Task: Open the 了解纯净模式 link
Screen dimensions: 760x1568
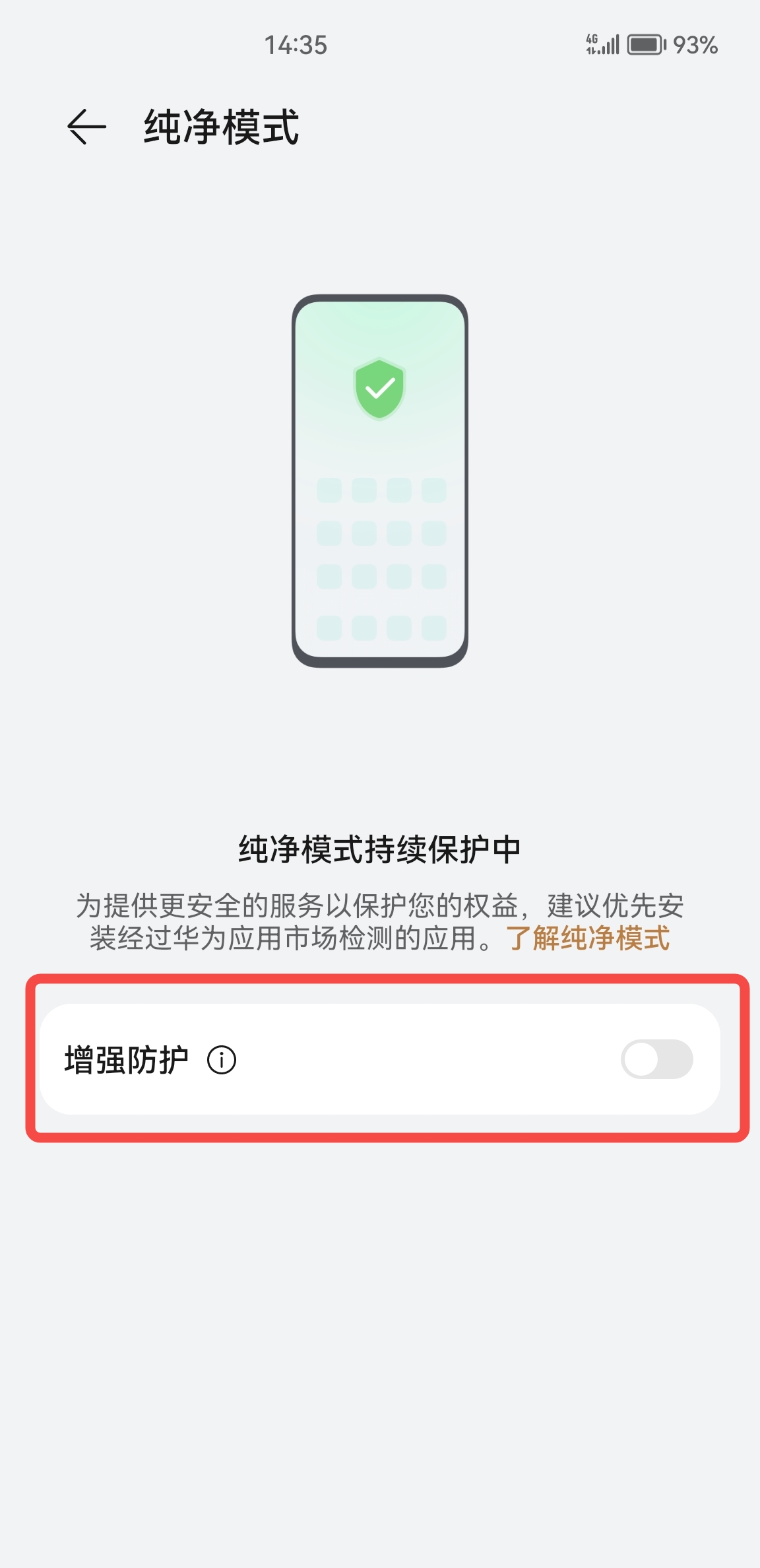Action: pyautogui.click(x=587, y=938)
